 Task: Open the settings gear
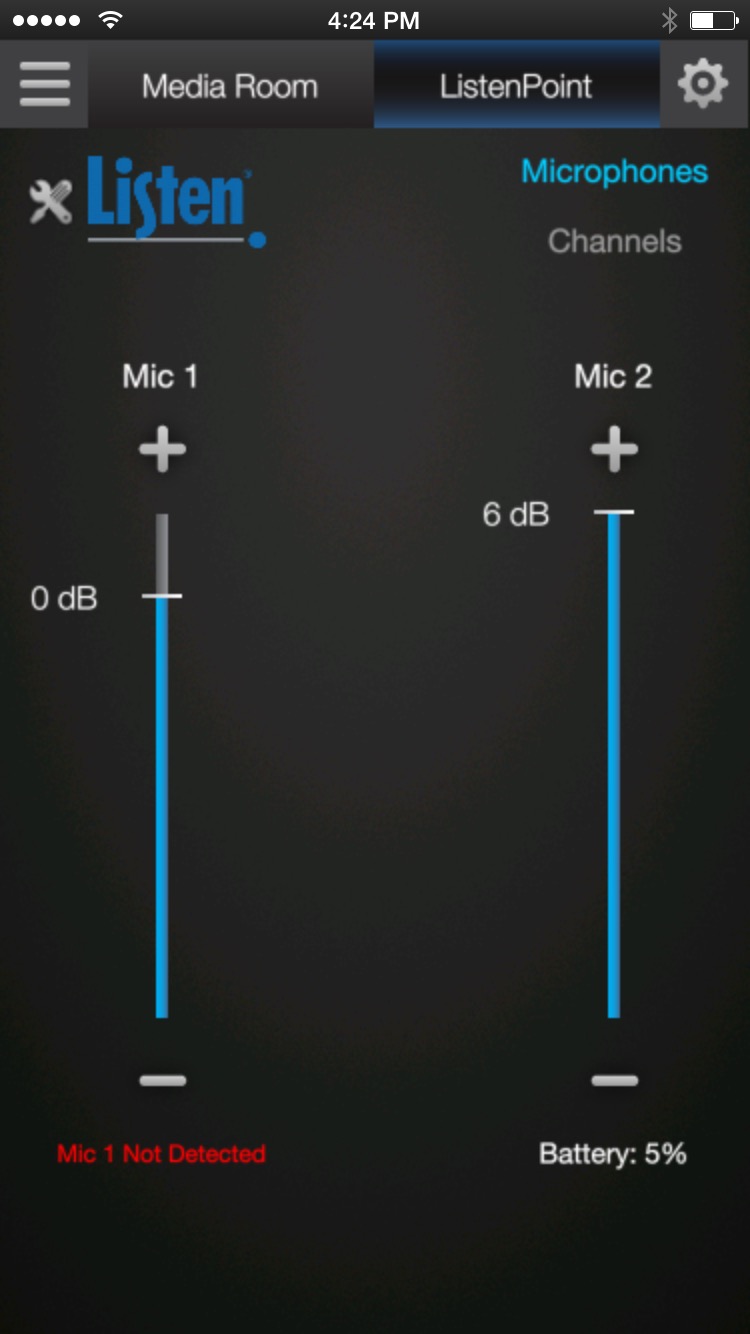coord(703,85)
